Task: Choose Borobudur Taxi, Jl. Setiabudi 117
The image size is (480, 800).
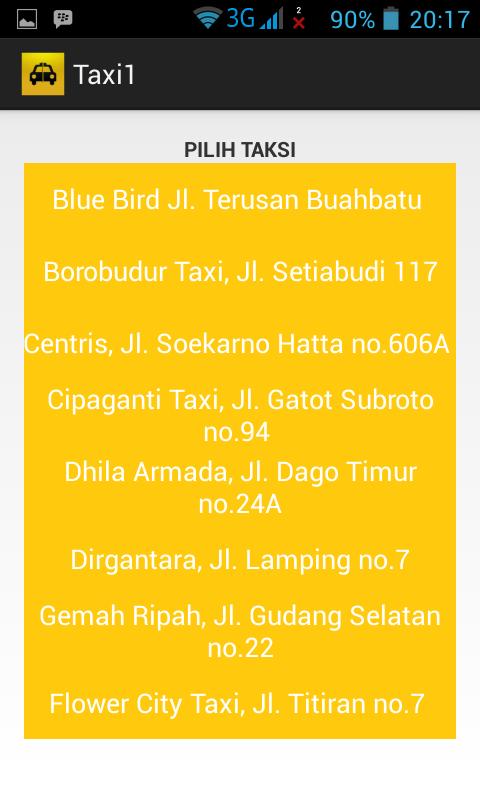Action: tap(240, 271)
